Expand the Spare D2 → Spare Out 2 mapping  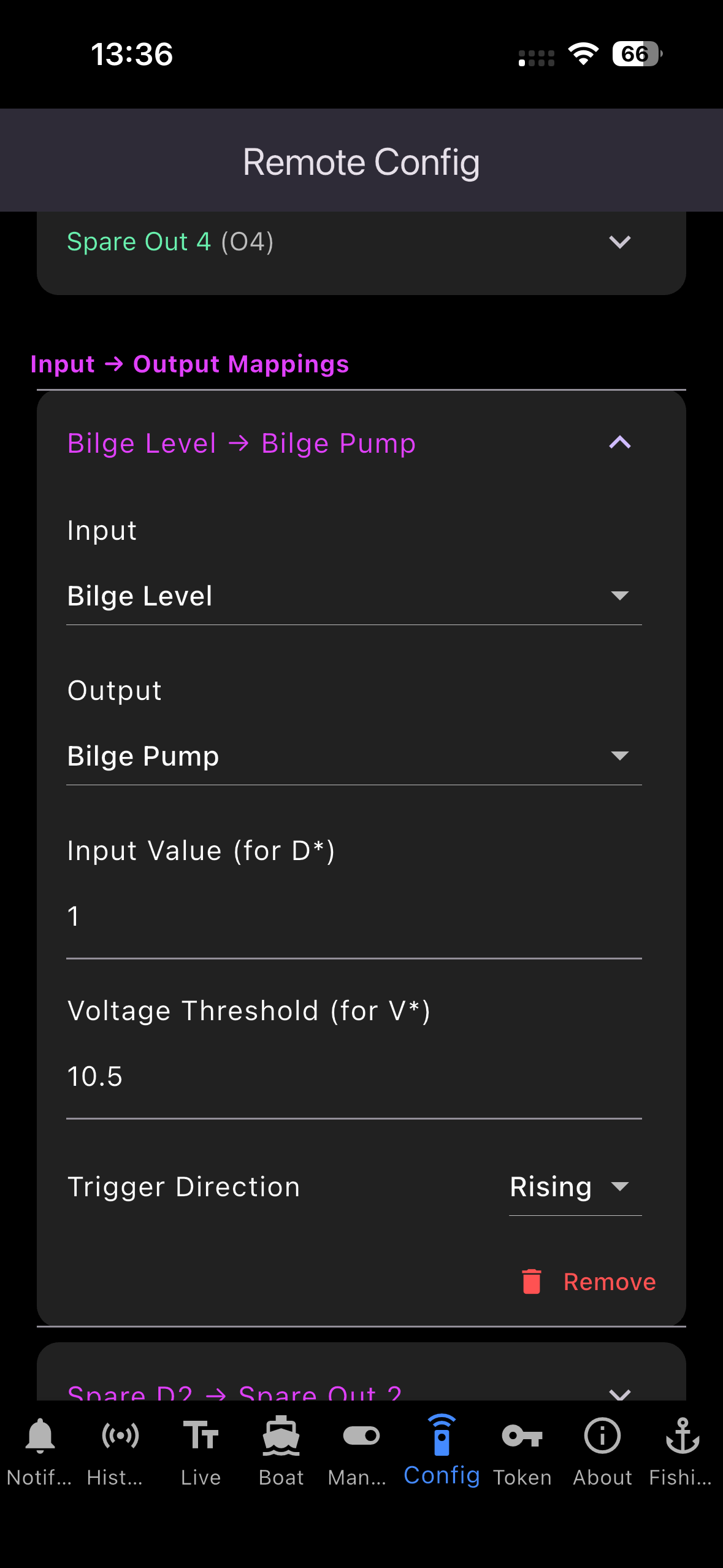pyautogui.click(x=619, y=1393)
